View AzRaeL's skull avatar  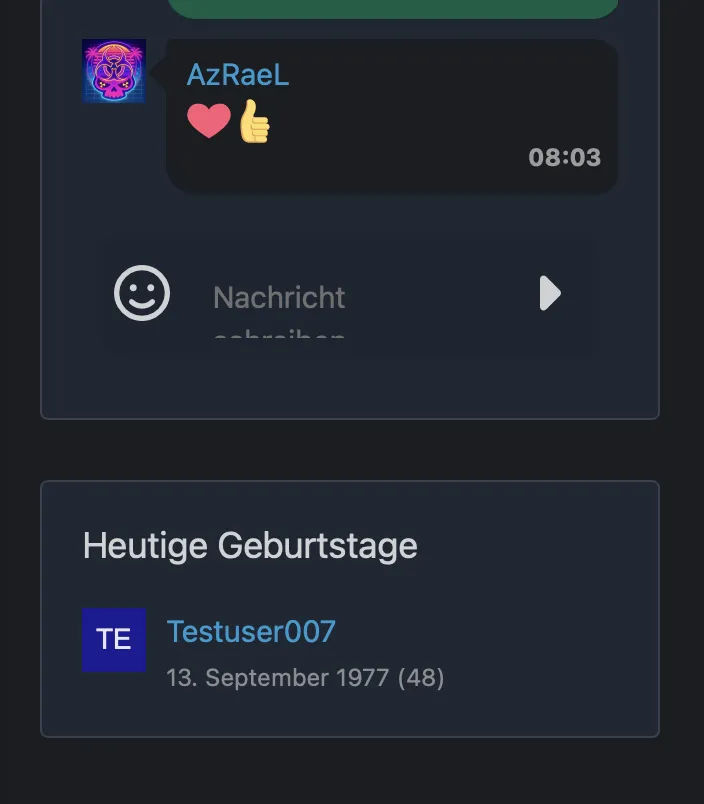tap(114, 71)
